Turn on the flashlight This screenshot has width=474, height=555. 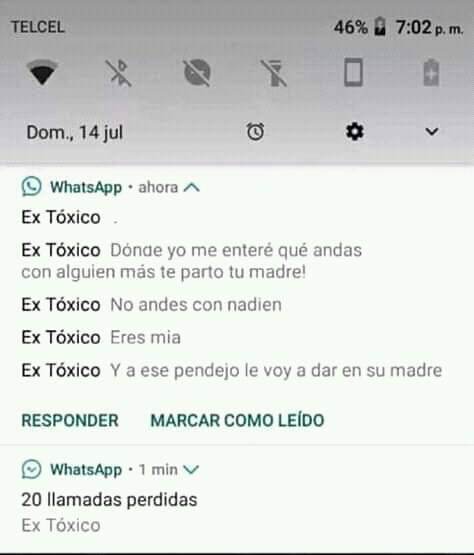coord(274,73)
